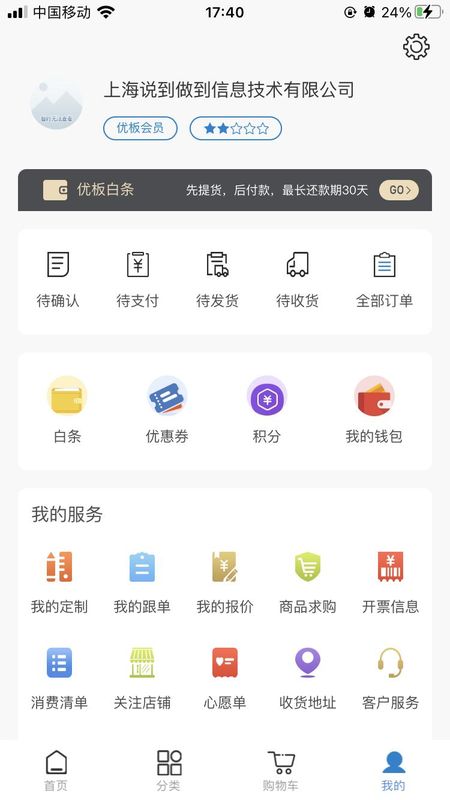Open the settings gear icon
The width and height of the screenshot is (450, 800).
pos(416,47)
